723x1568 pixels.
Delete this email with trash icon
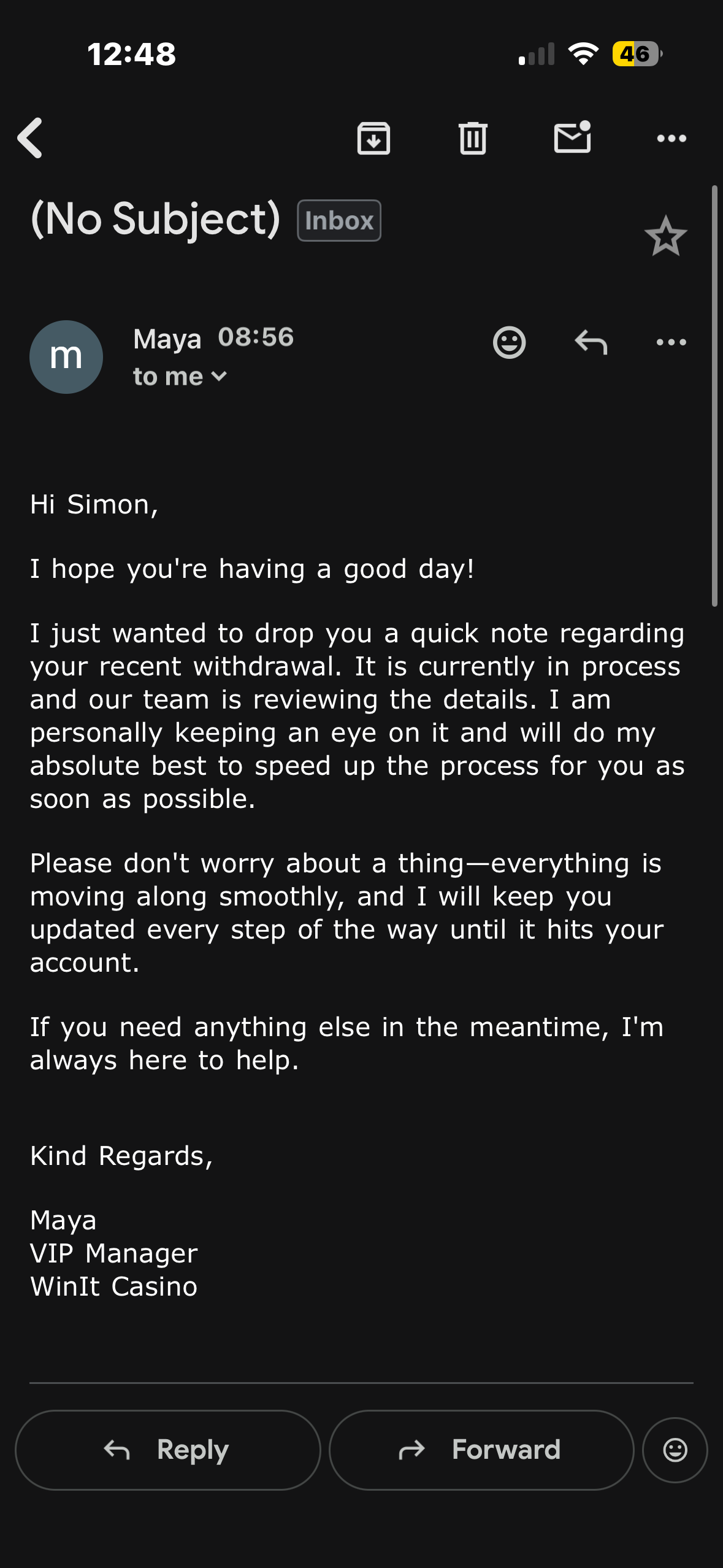[473, 138]
